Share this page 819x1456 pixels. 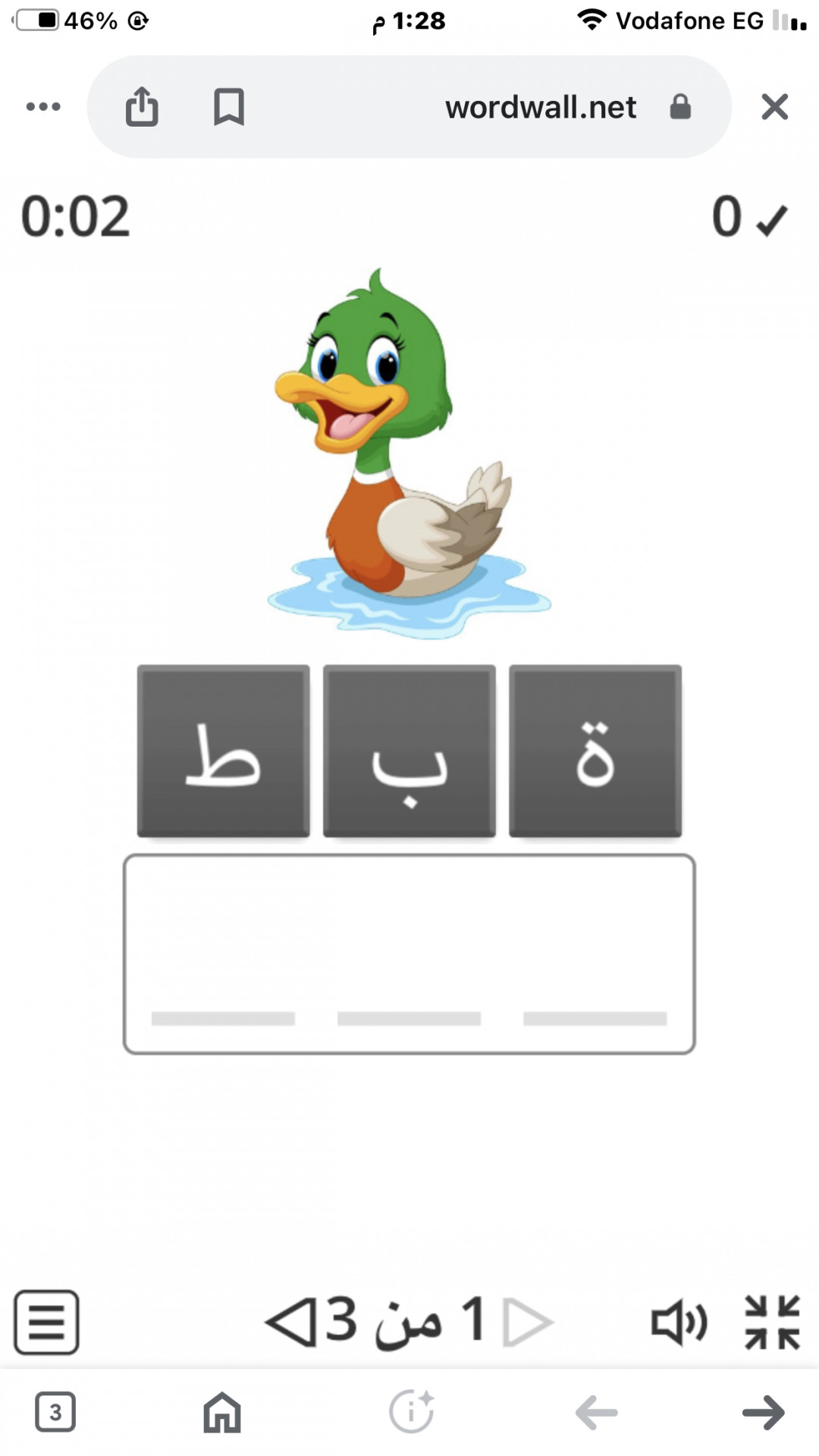coord(142,107)
